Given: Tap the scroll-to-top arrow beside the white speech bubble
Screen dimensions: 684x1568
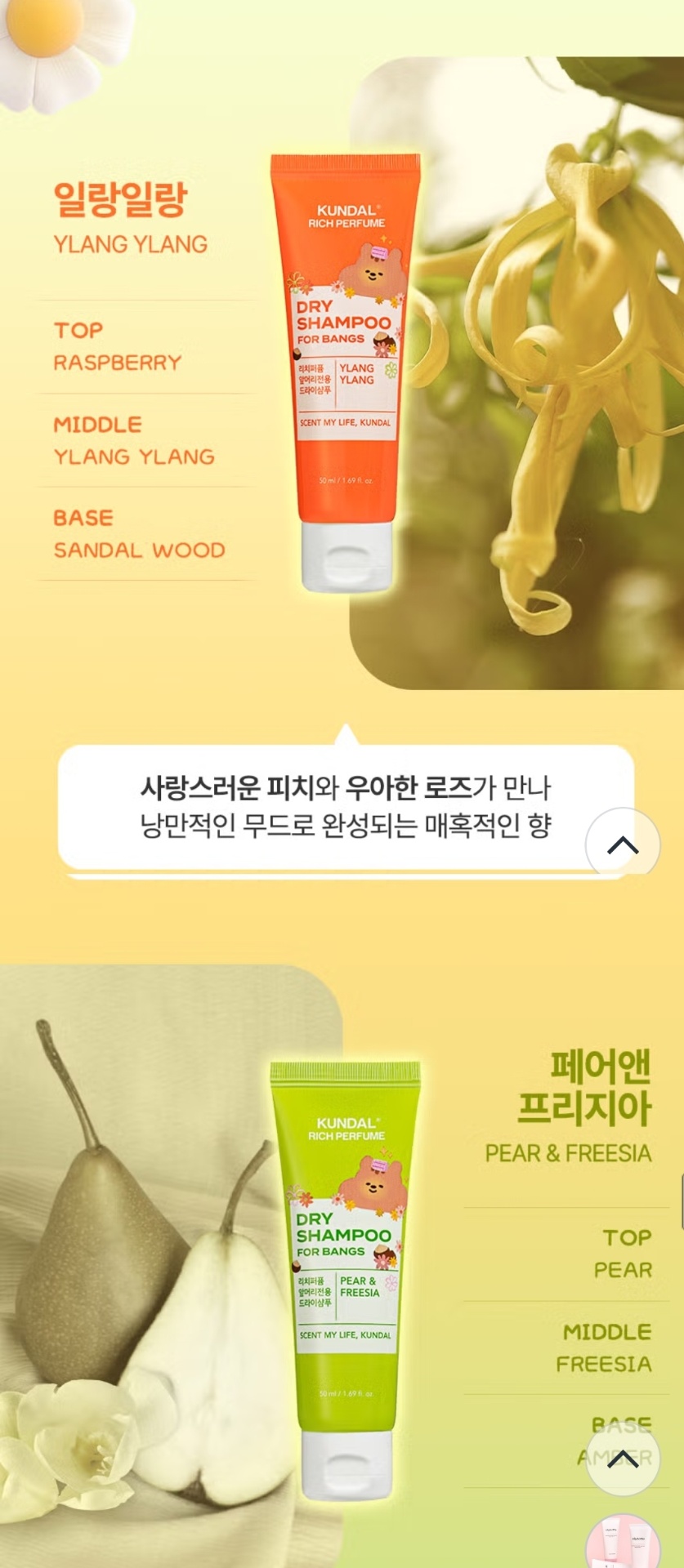Looking at the screenshot, I should (x=623, y=845).
